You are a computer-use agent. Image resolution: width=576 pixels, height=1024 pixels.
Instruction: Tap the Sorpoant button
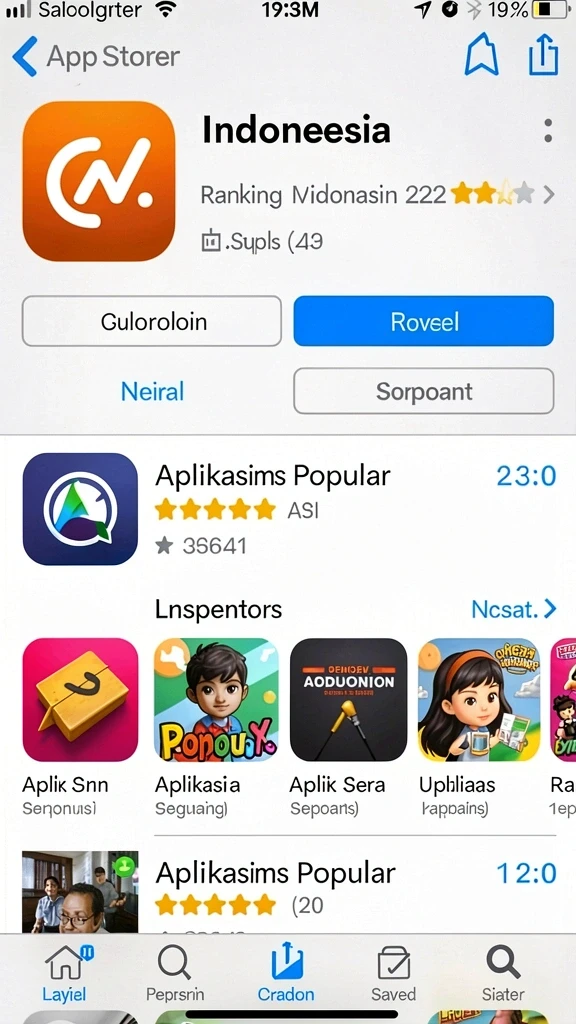pyautogui.click(x=424, y=391)
